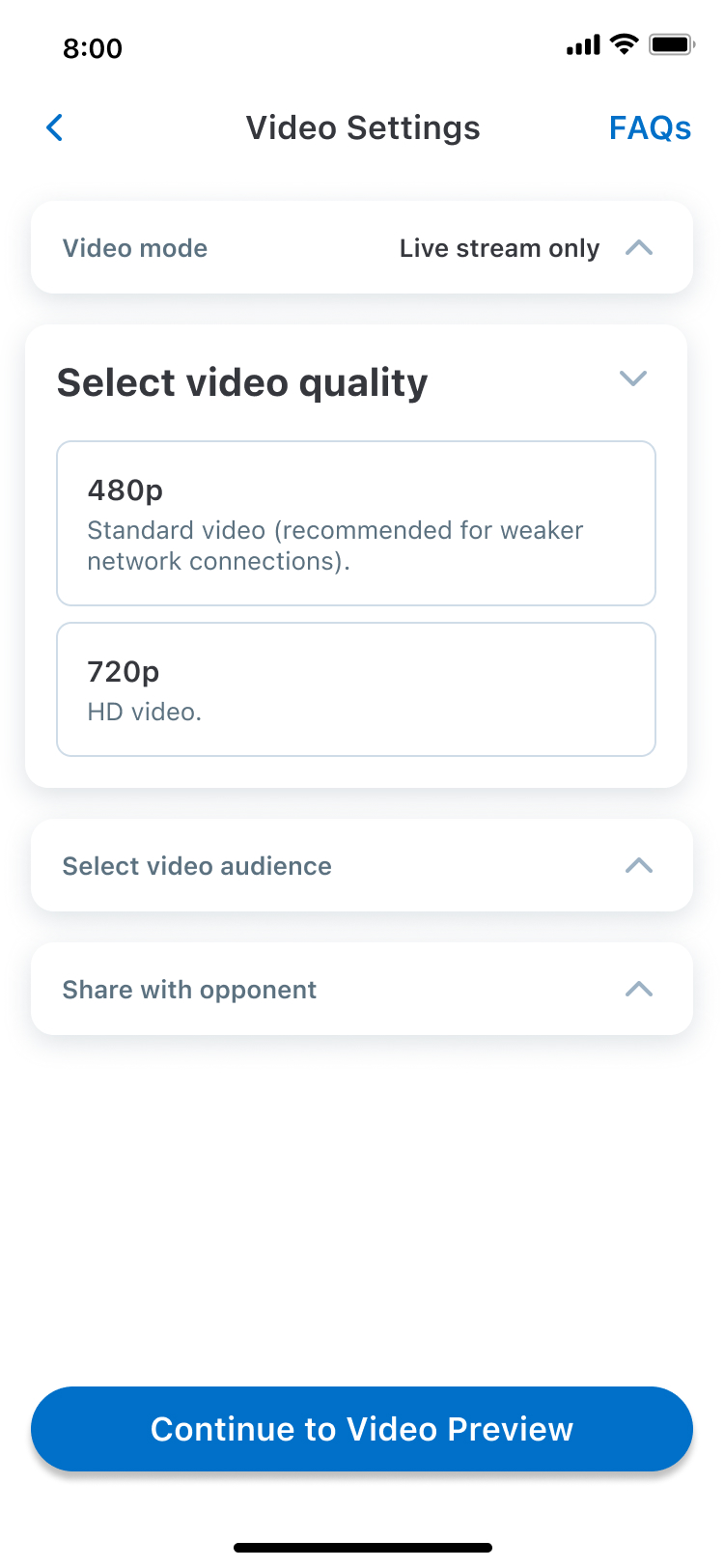Tap the clock showing 8:00

click(94, 47)
